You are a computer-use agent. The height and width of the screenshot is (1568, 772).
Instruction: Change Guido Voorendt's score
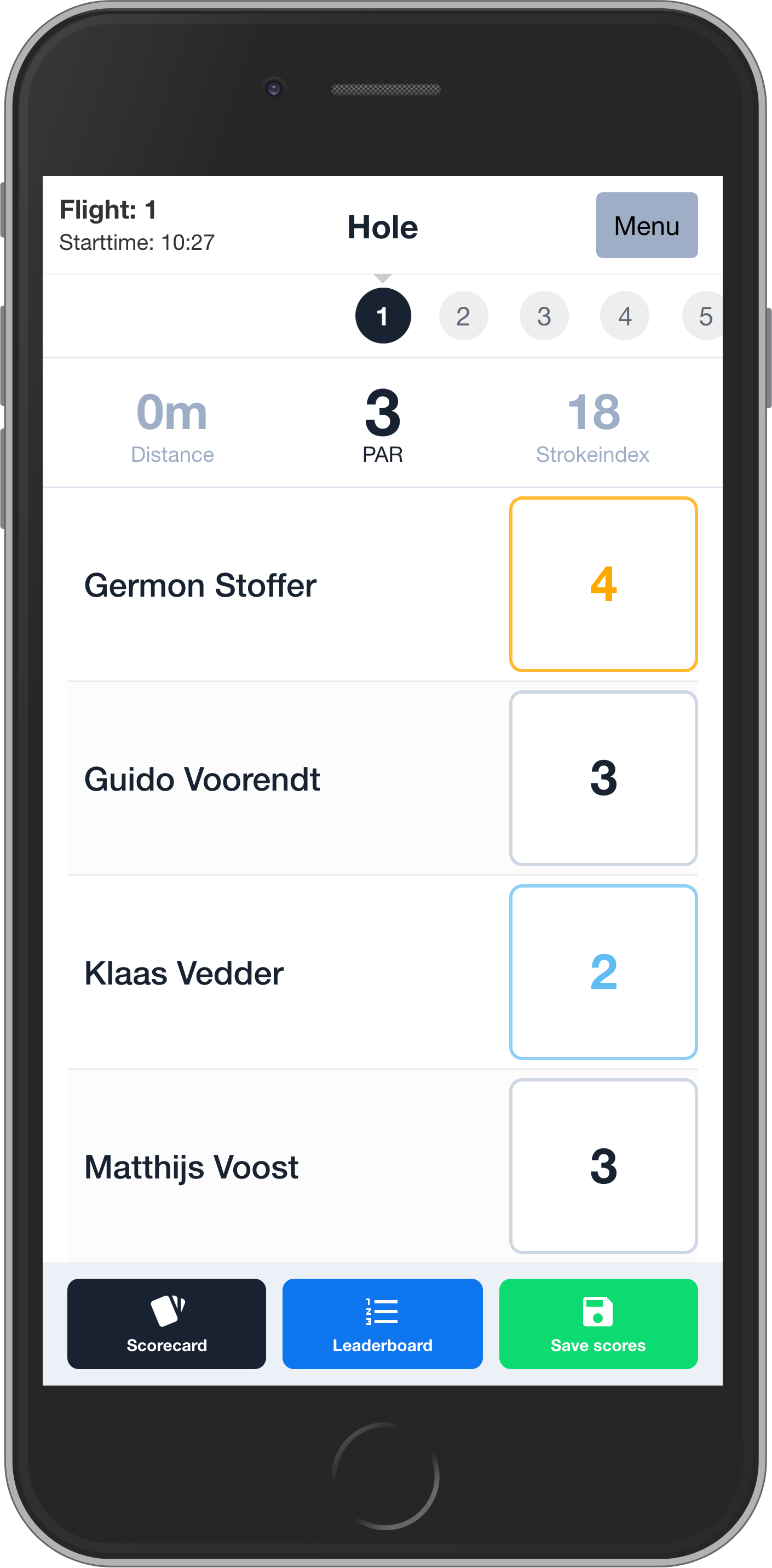pyautogui.click(x=603, y=778)
